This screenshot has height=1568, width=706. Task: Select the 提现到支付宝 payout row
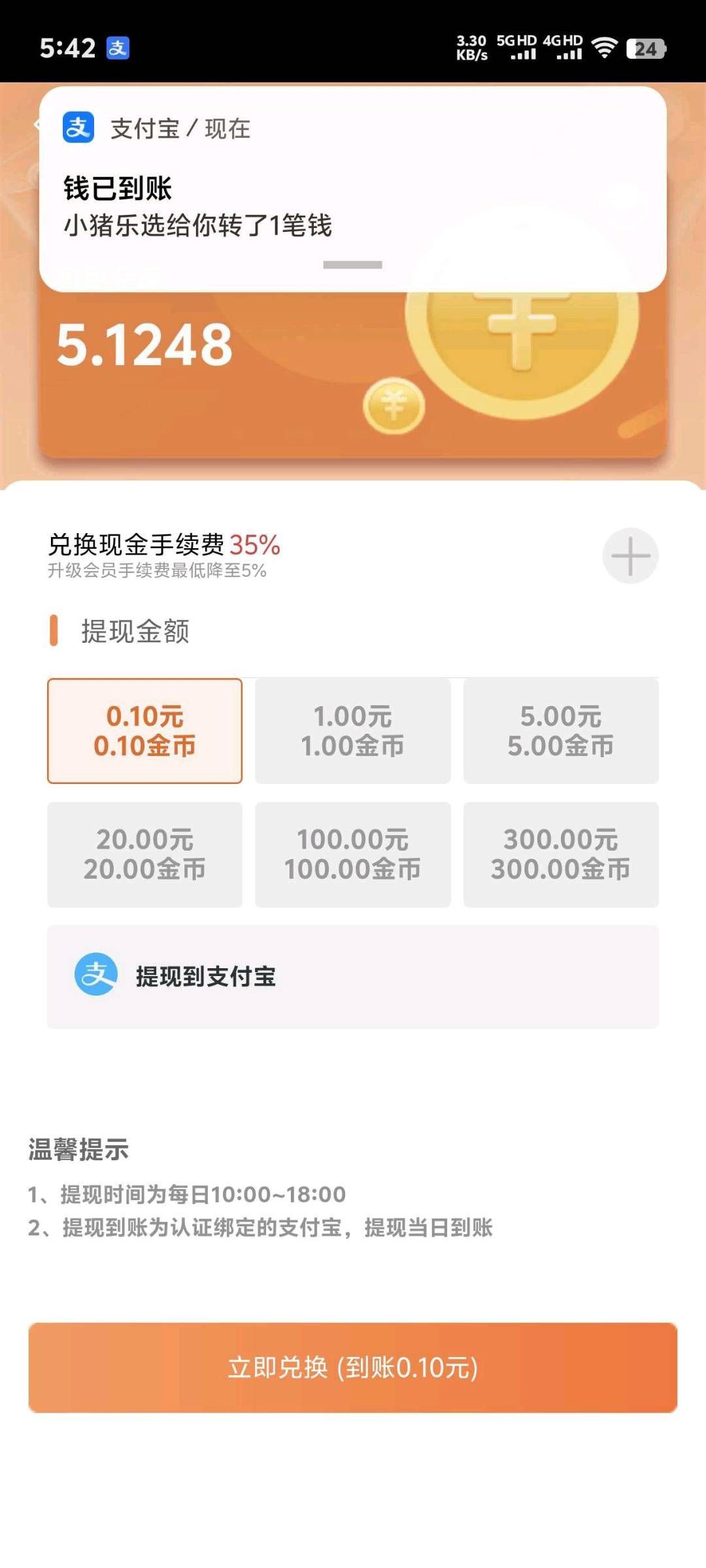point(352,975)
